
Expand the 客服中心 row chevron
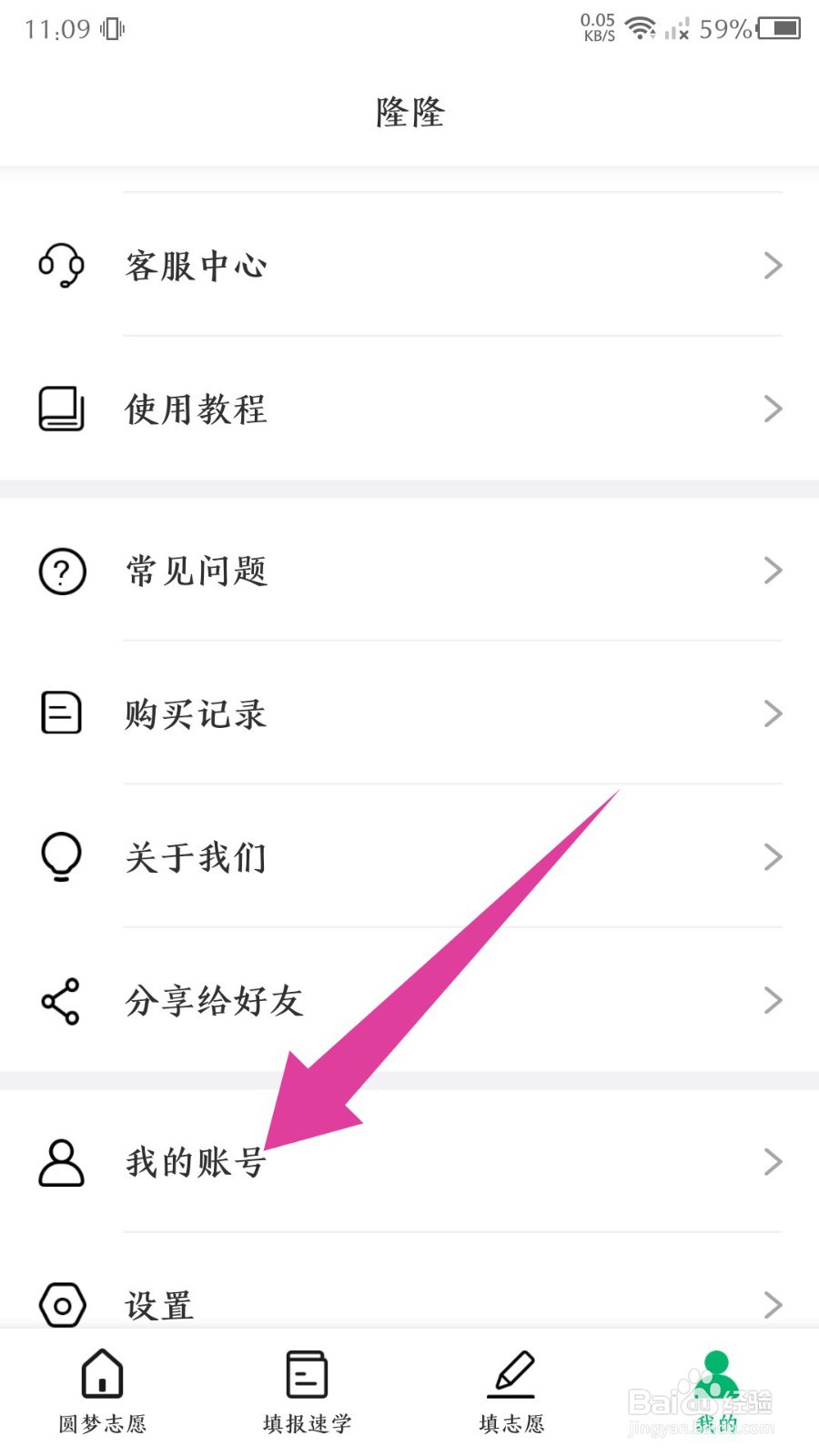(772, 266)
